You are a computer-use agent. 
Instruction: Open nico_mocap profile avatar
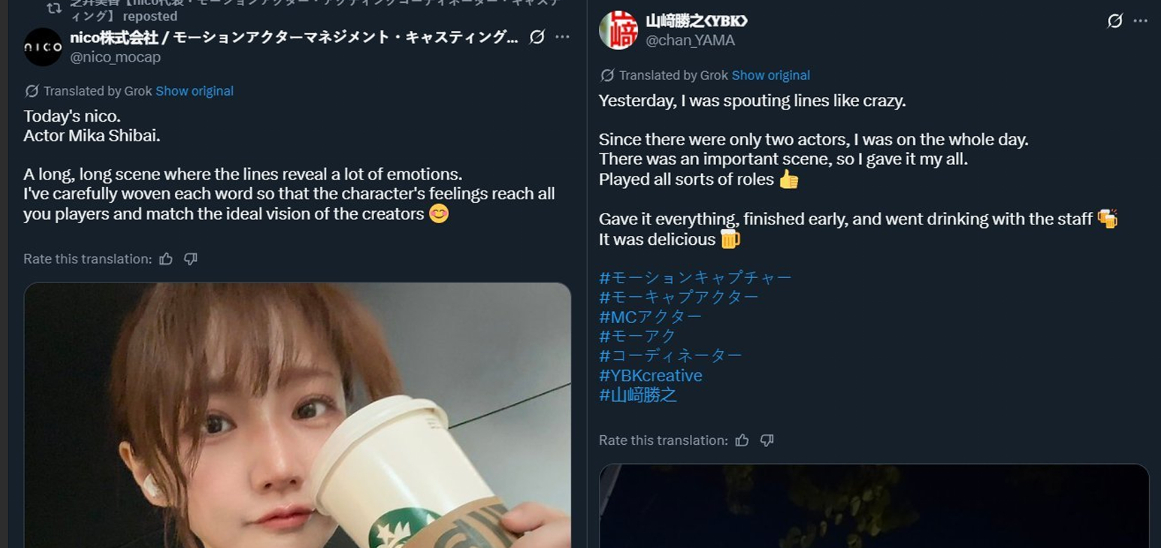click(x=43, y=47)
